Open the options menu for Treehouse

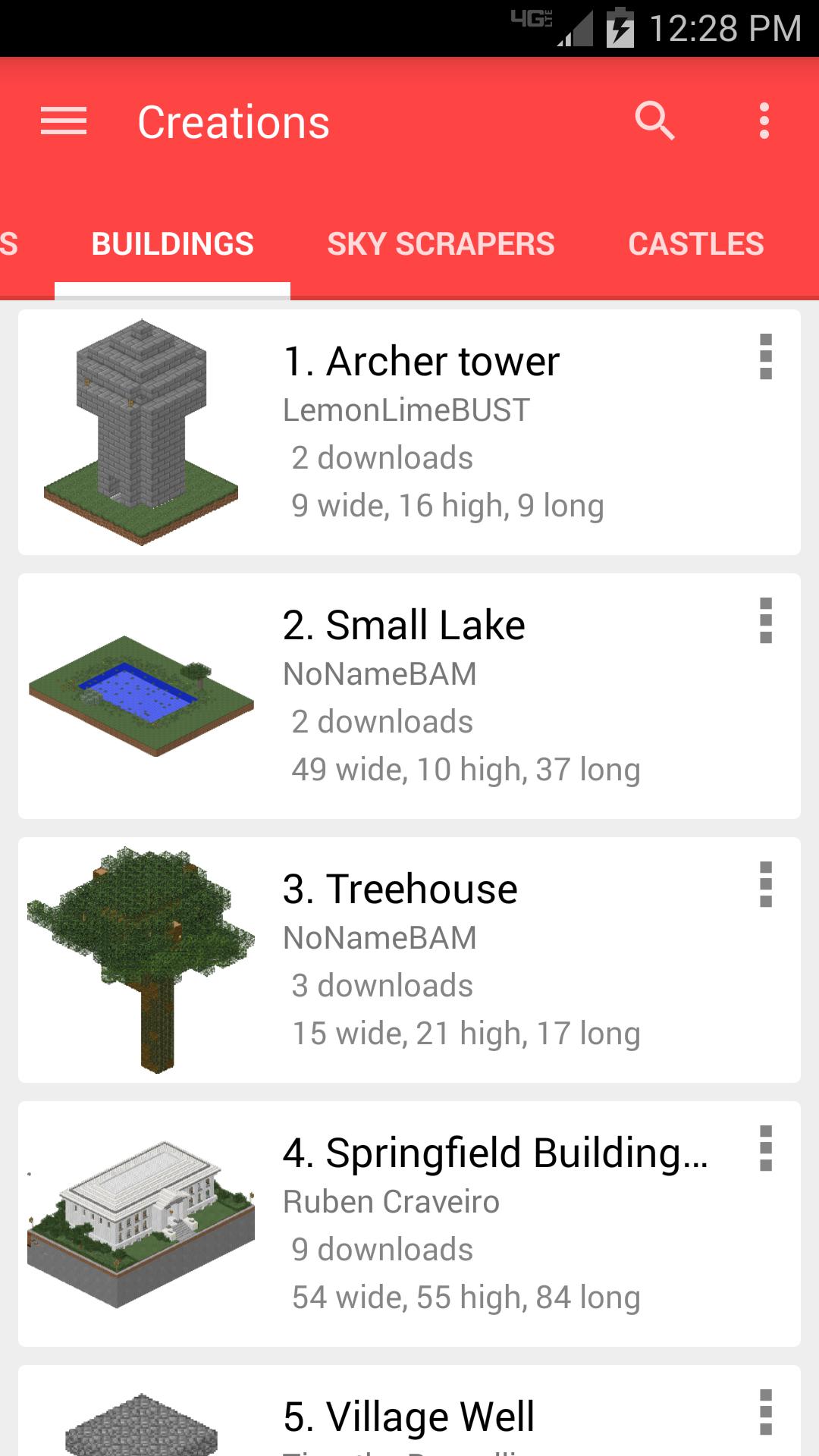click(766, 890)
